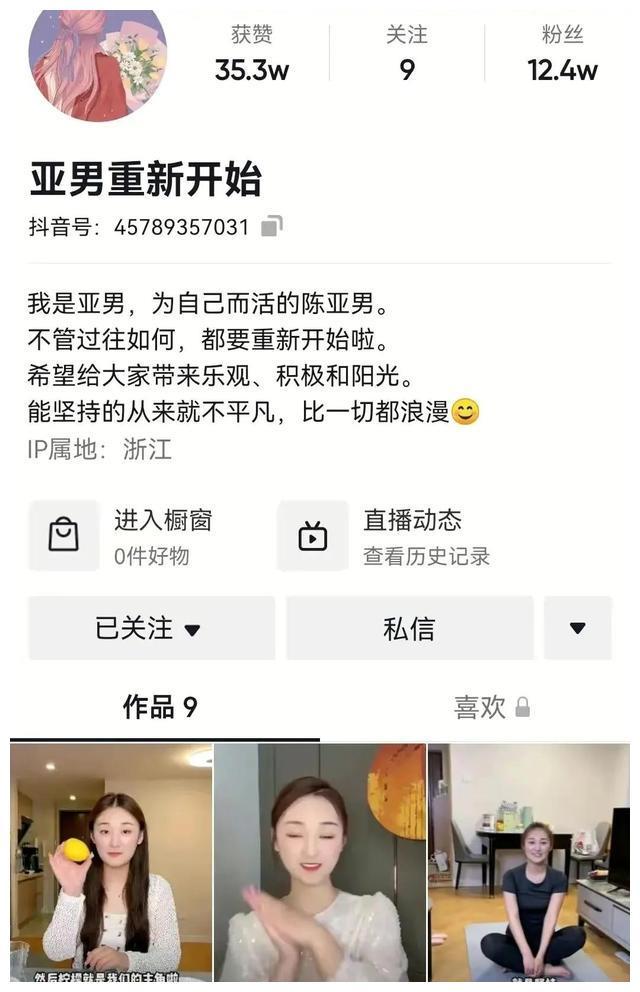This screenshot has width=640, height=992.
Task: Send a 私信 private message
Action: tap(409, 628)
